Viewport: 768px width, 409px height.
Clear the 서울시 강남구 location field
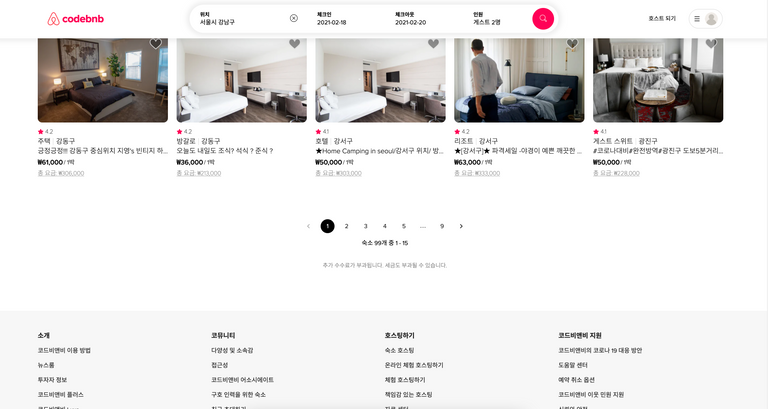click(x=294, y=18)
